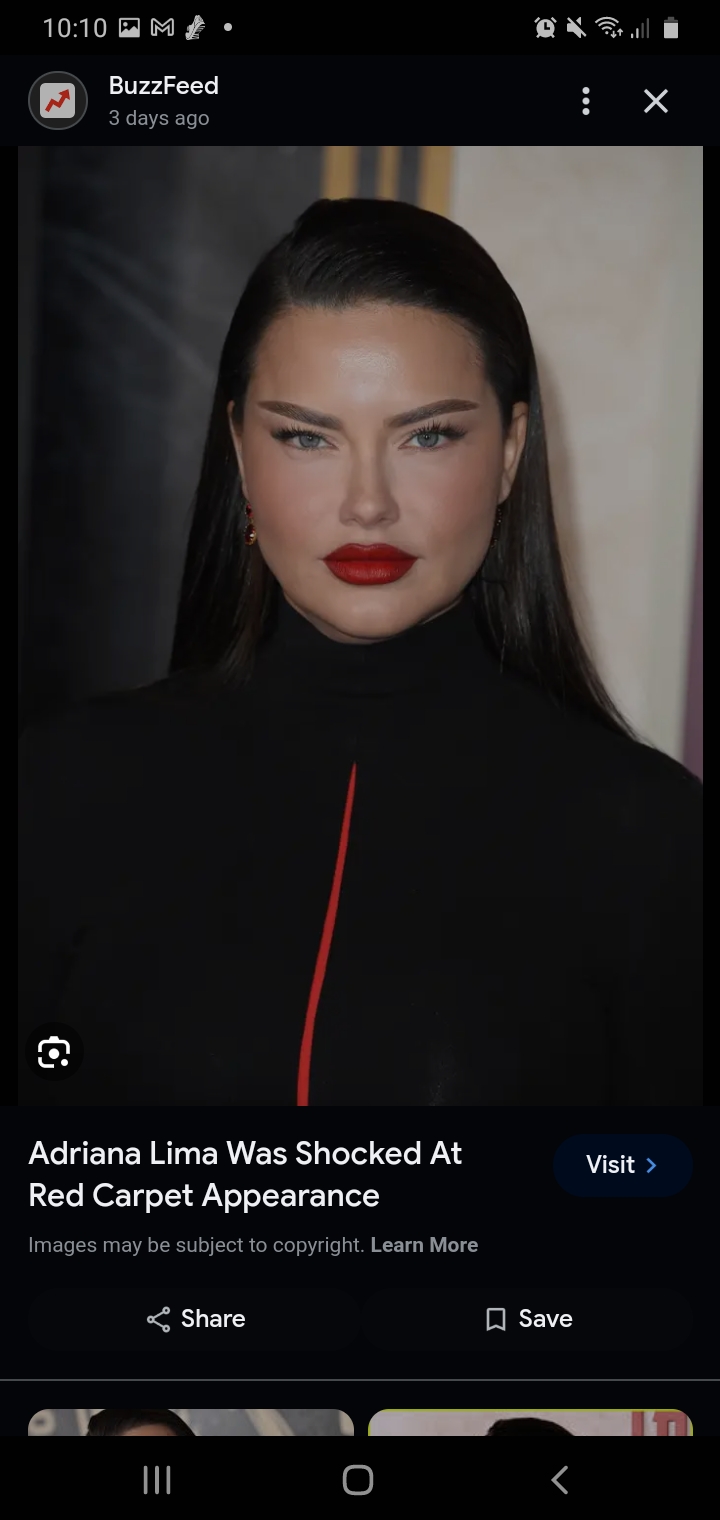The width and height of the screenshot is (720, 1520).
Task: Save this image to collections
Action: tap(528, 1319)
